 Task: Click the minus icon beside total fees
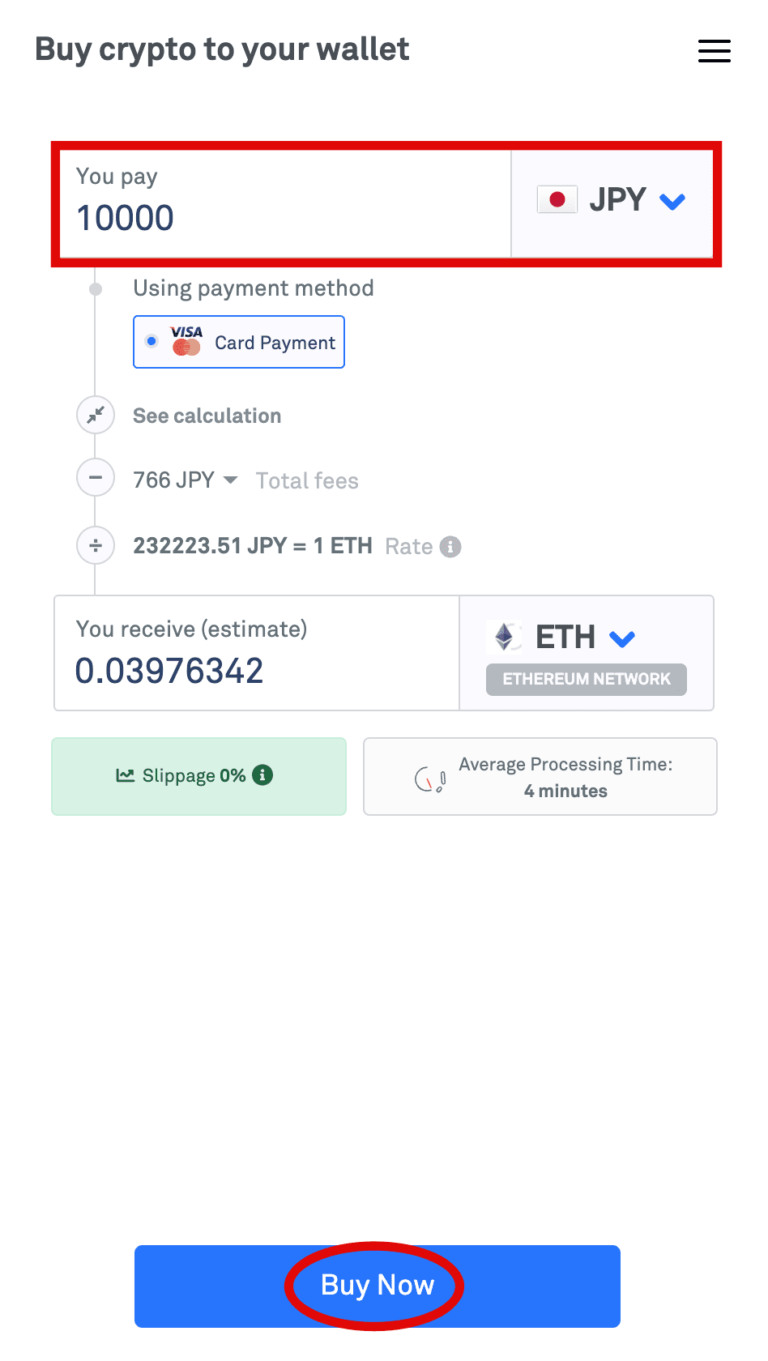[x=95, y=477]
